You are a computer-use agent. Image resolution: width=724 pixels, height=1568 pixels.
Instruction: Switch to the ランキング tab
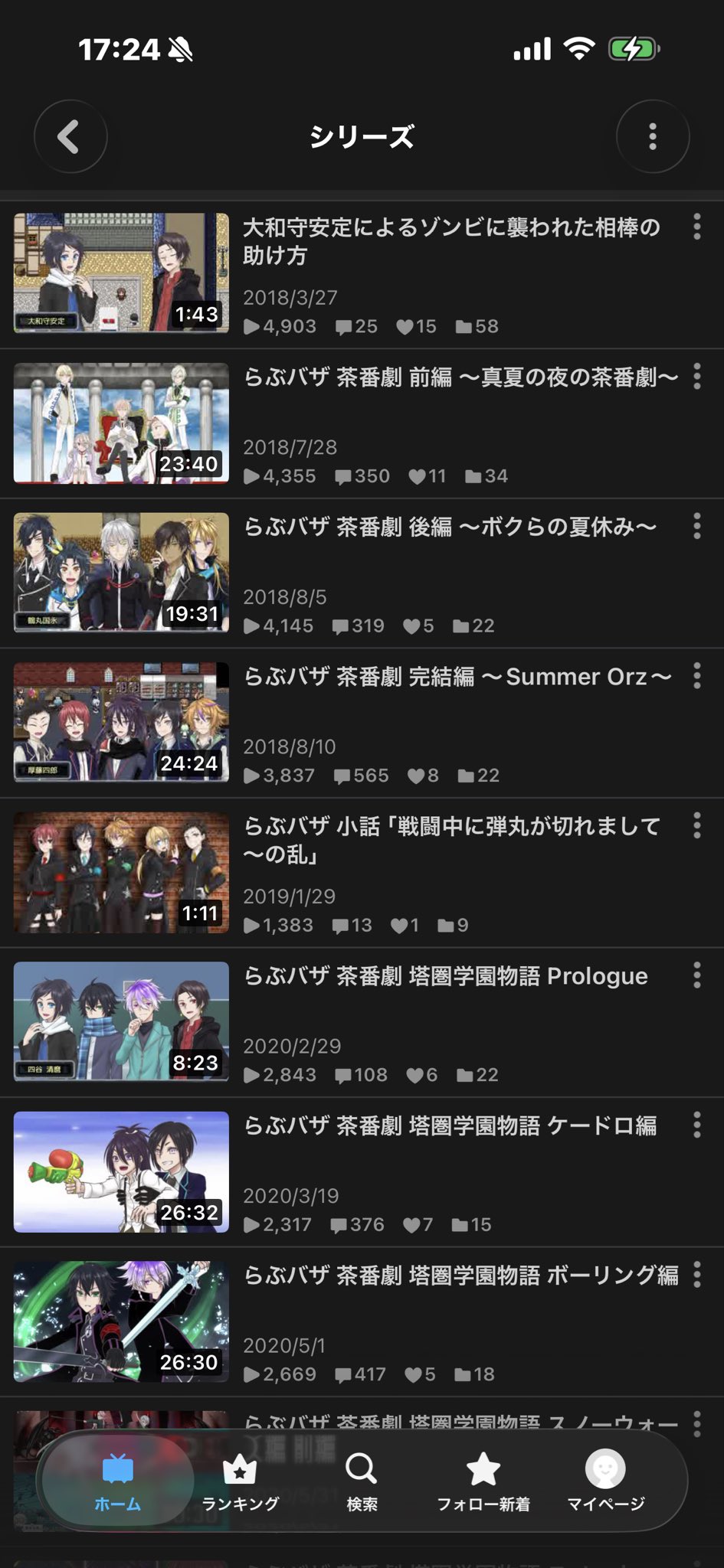(240, 1483)
